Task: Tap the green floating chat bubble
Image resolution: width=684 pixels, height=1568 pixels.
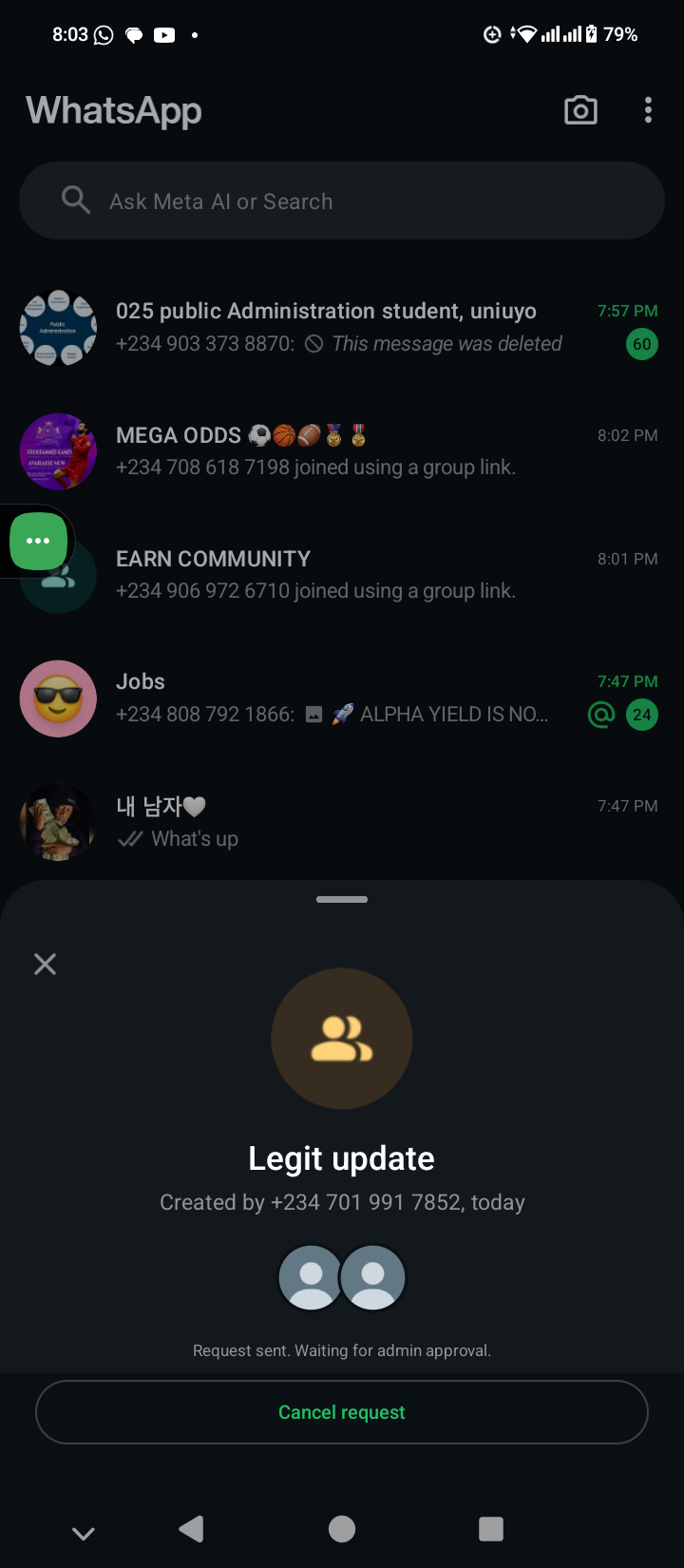Action: pyautogui.click(x=38, y=541)
